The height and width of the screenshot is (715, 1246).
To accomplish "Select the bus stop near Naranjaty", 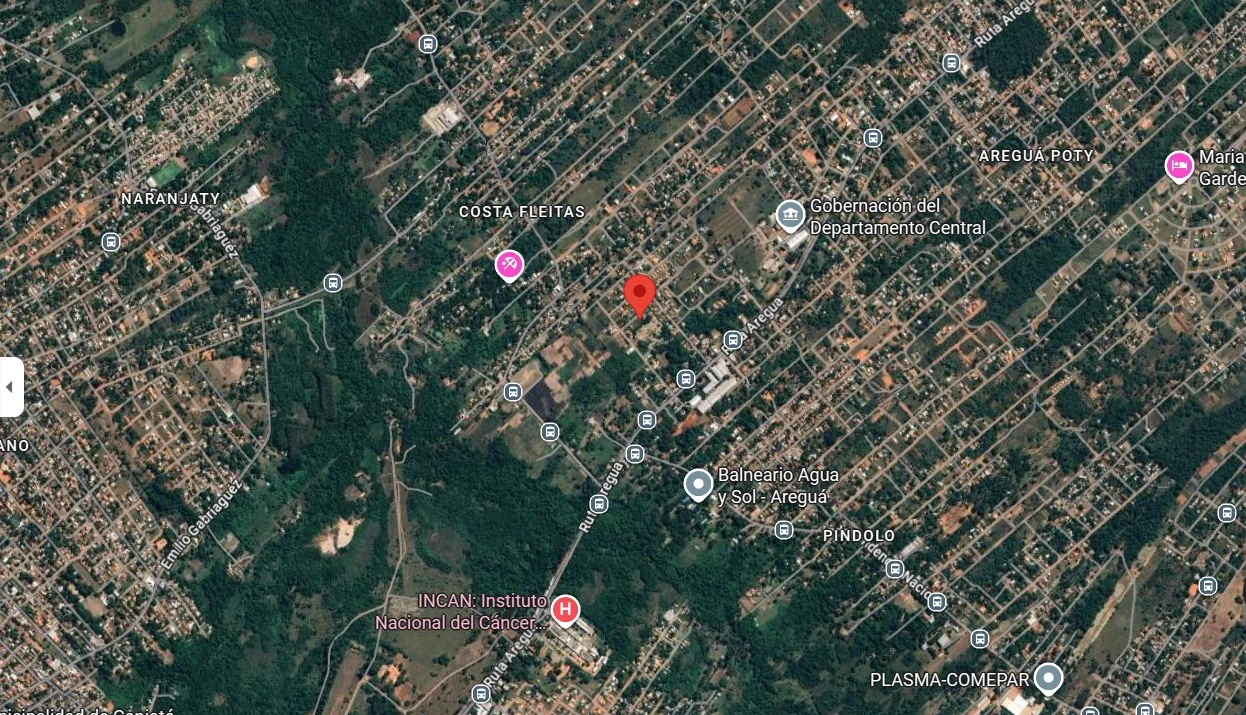I will [x=111, y=242].
